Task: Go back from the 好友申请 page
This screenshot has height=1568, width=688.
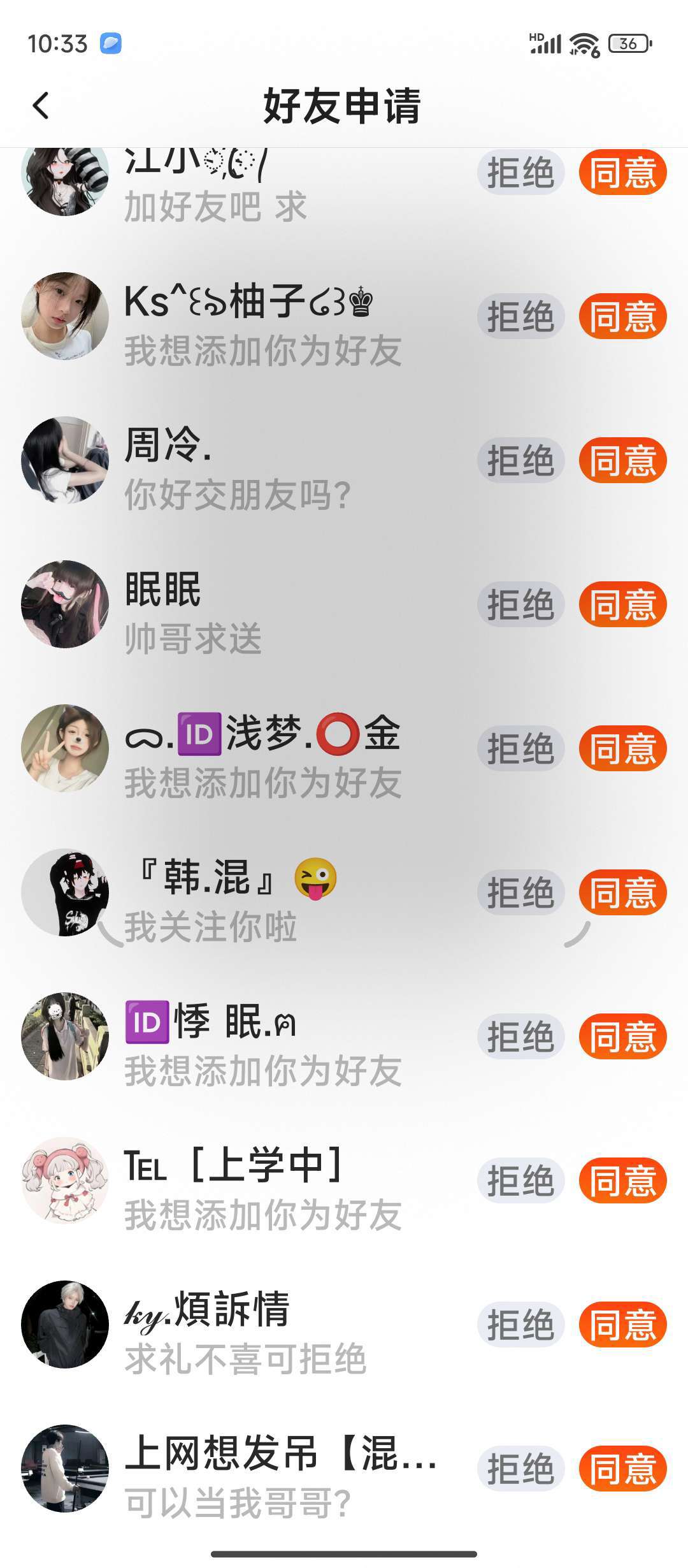Action: 41,106
